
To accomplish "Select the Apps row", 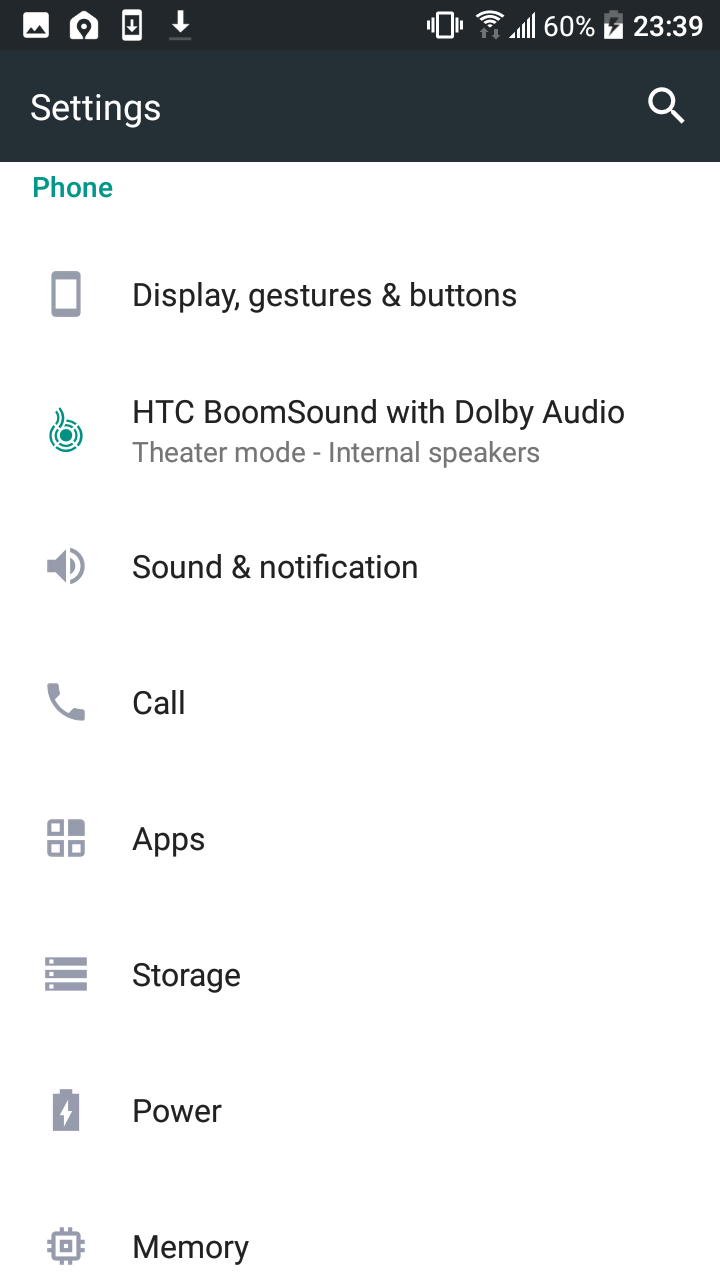I will (x=360, y=839).
